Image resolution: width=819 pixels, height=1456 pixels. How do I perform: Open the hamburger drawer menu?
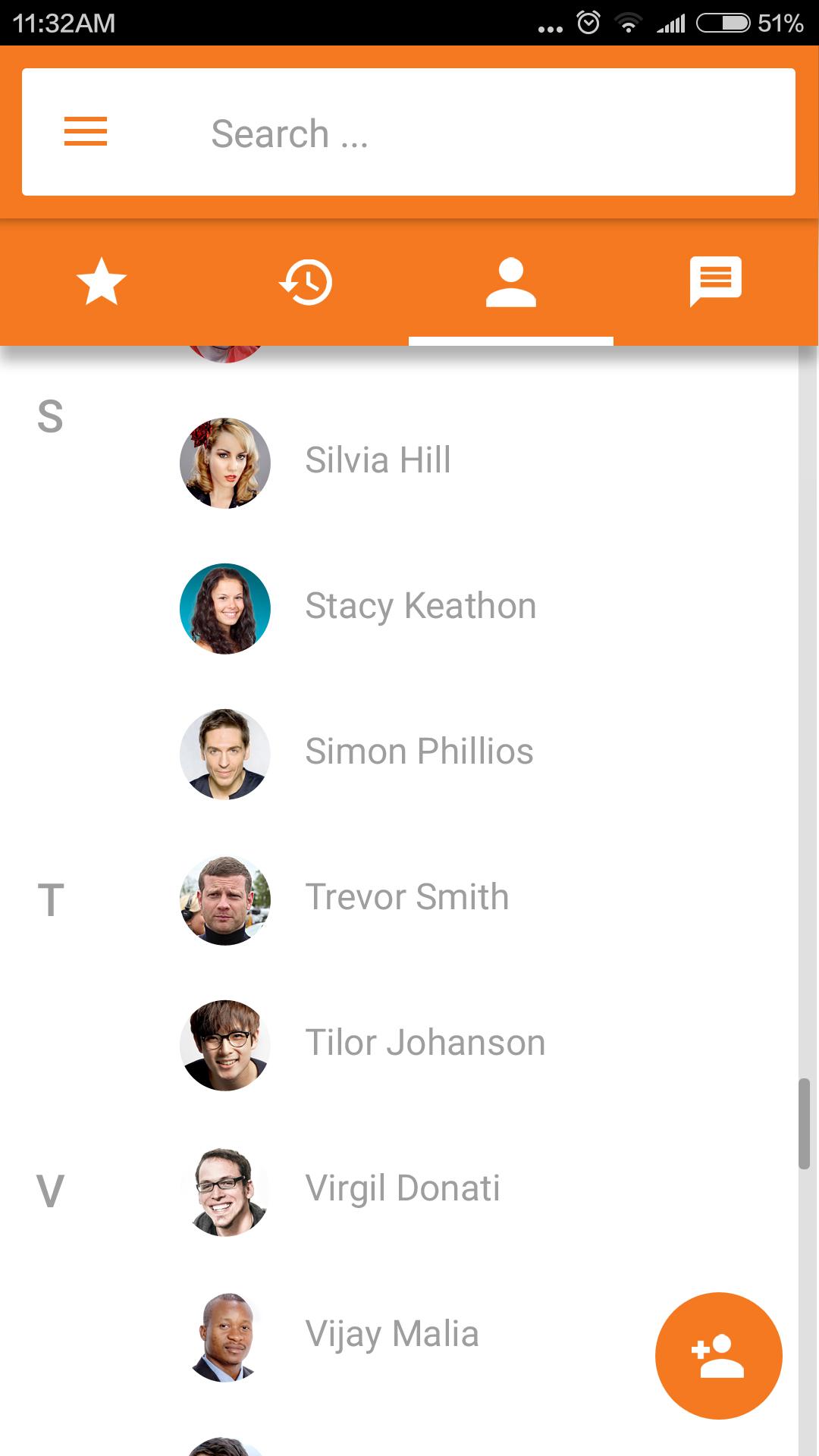[x=85, y=131]
